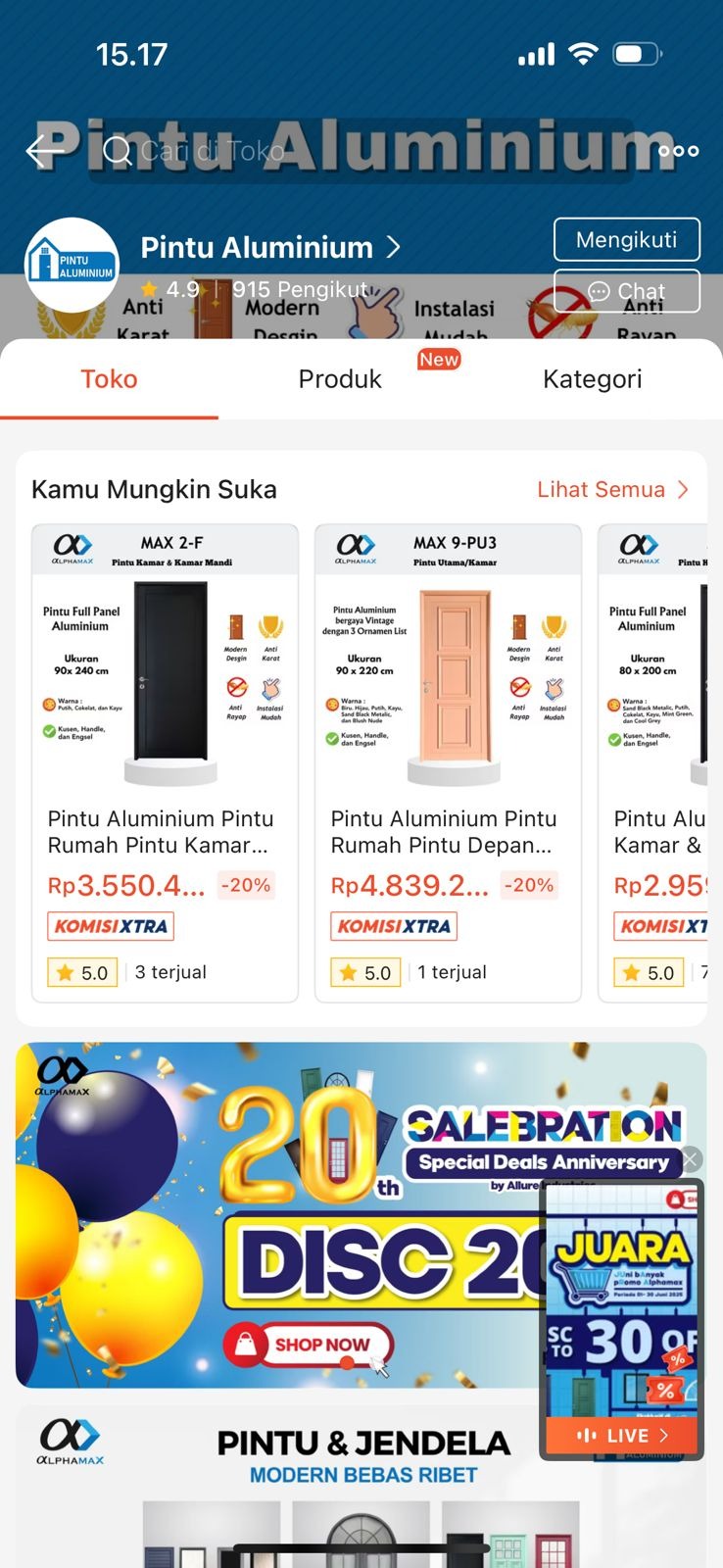723x1568 pixels.
Task: Start a chat with the seller
Action: [x=626, y=291]
